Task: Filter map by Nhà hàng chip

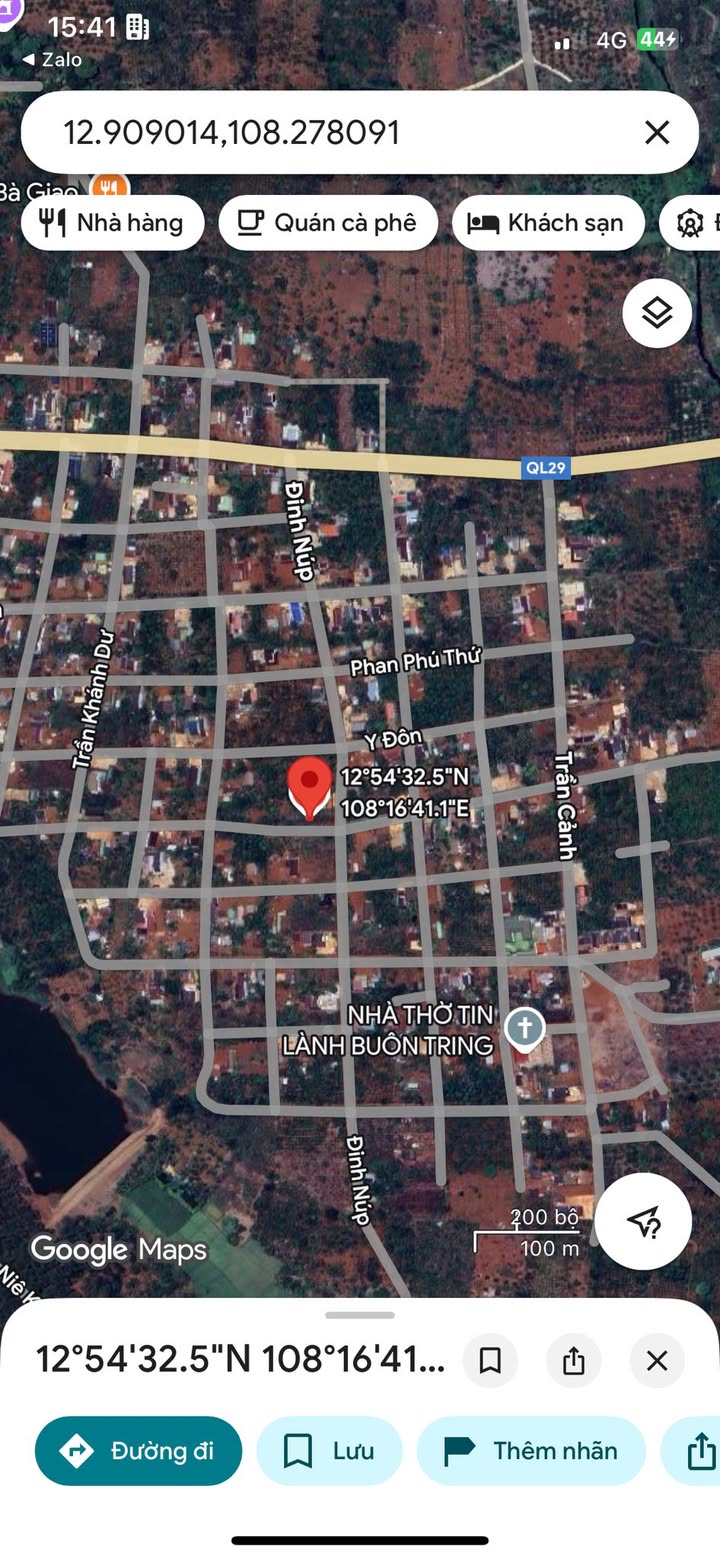Action: click(112, 222)
